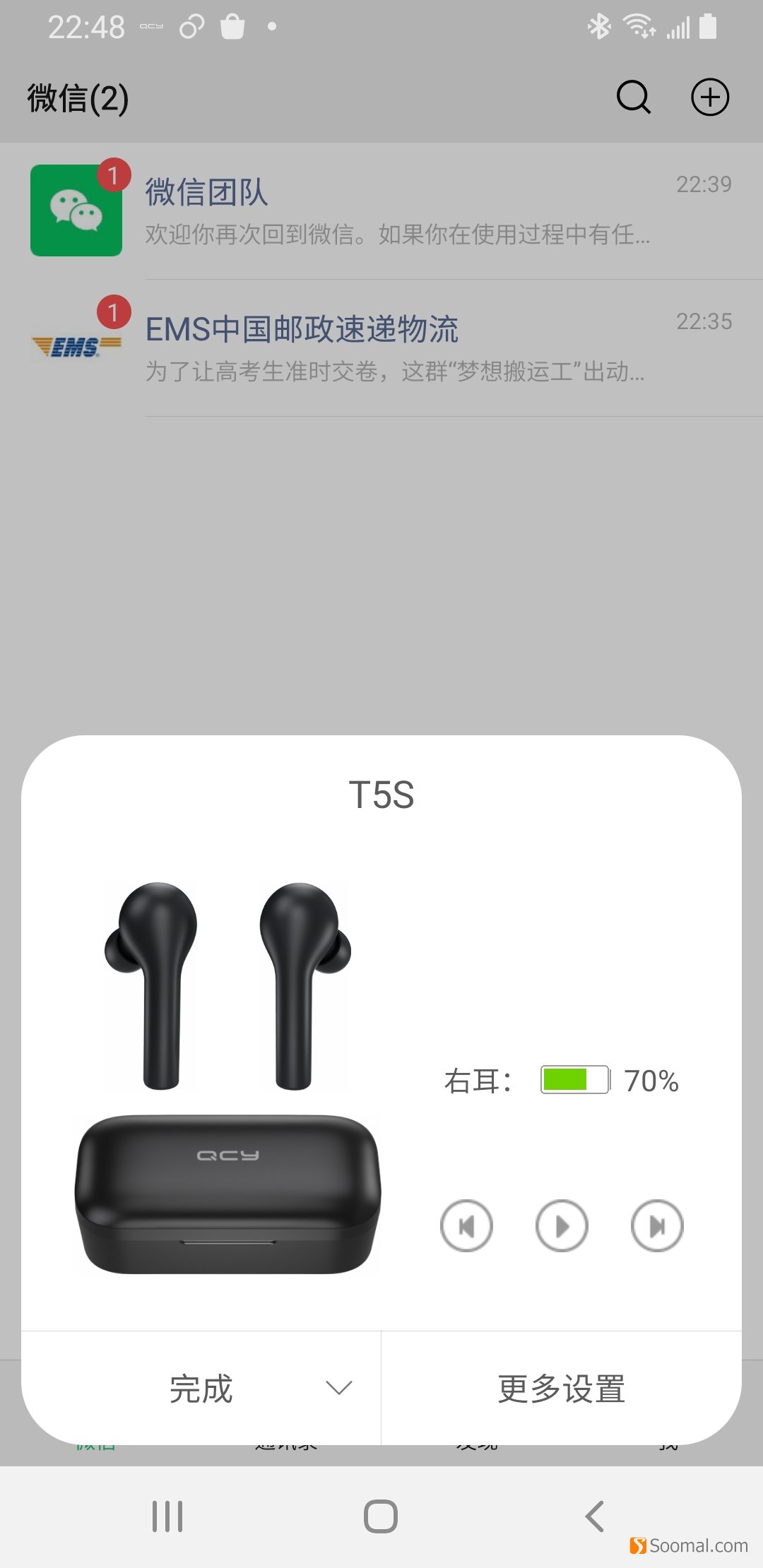The height and width of the screenshot is (1568, 763).
Task: Tap the right earbud battery gauge
Action: 573,1080
